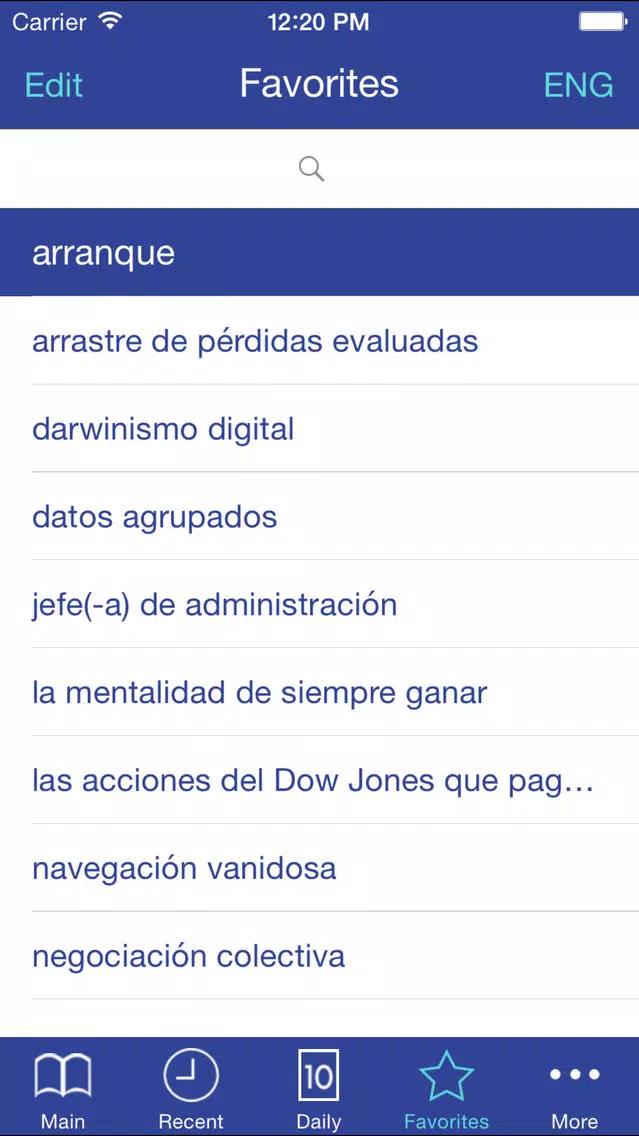
Task: Select navegación vanidosa entry
Action: click(320, 867)
